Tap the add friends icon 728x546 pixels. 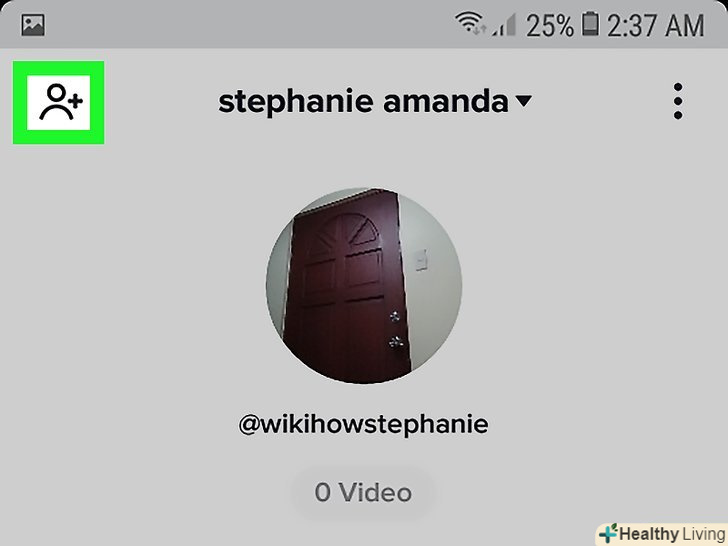click(59, 101)
